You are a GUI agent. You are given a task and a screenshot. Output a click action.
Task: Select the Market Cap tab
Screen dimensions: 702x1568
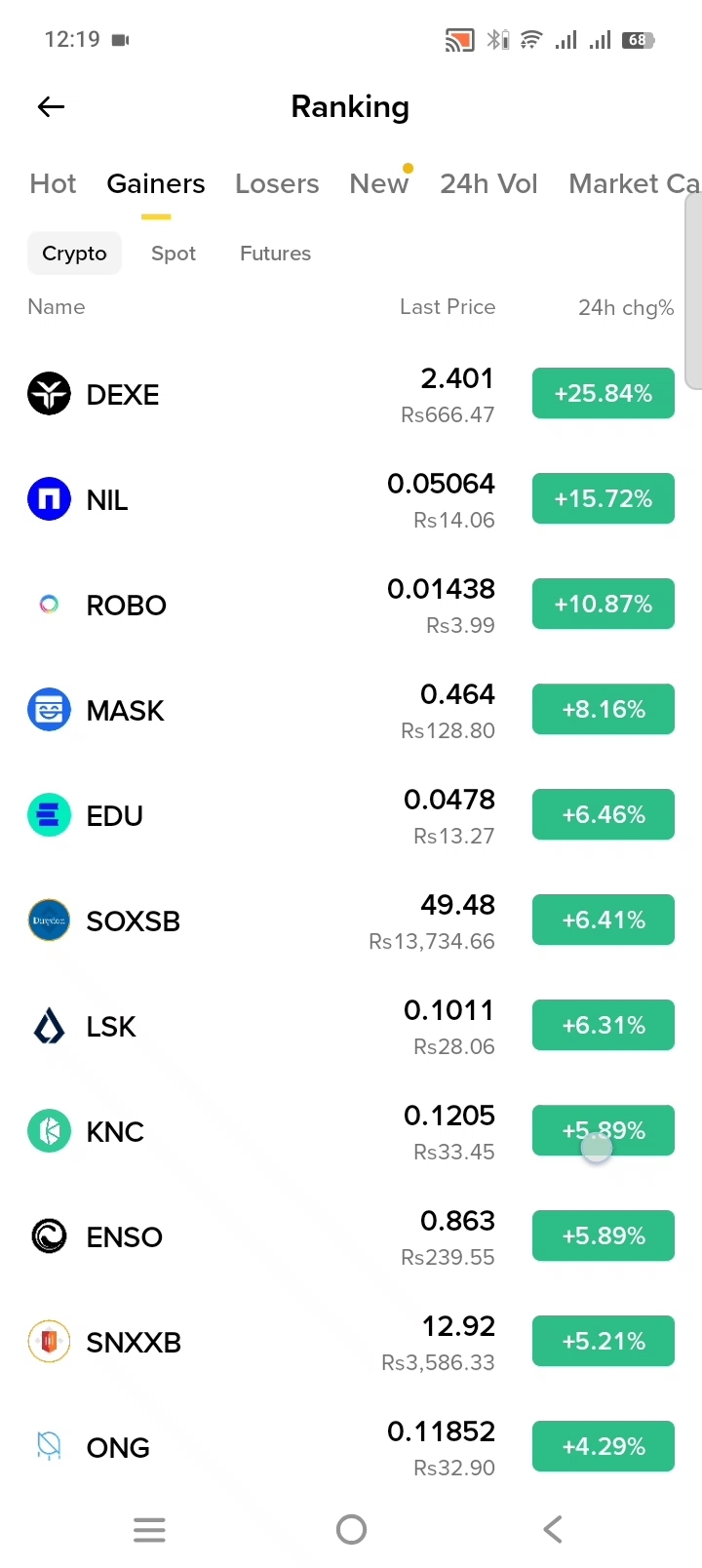click(634, 183)
